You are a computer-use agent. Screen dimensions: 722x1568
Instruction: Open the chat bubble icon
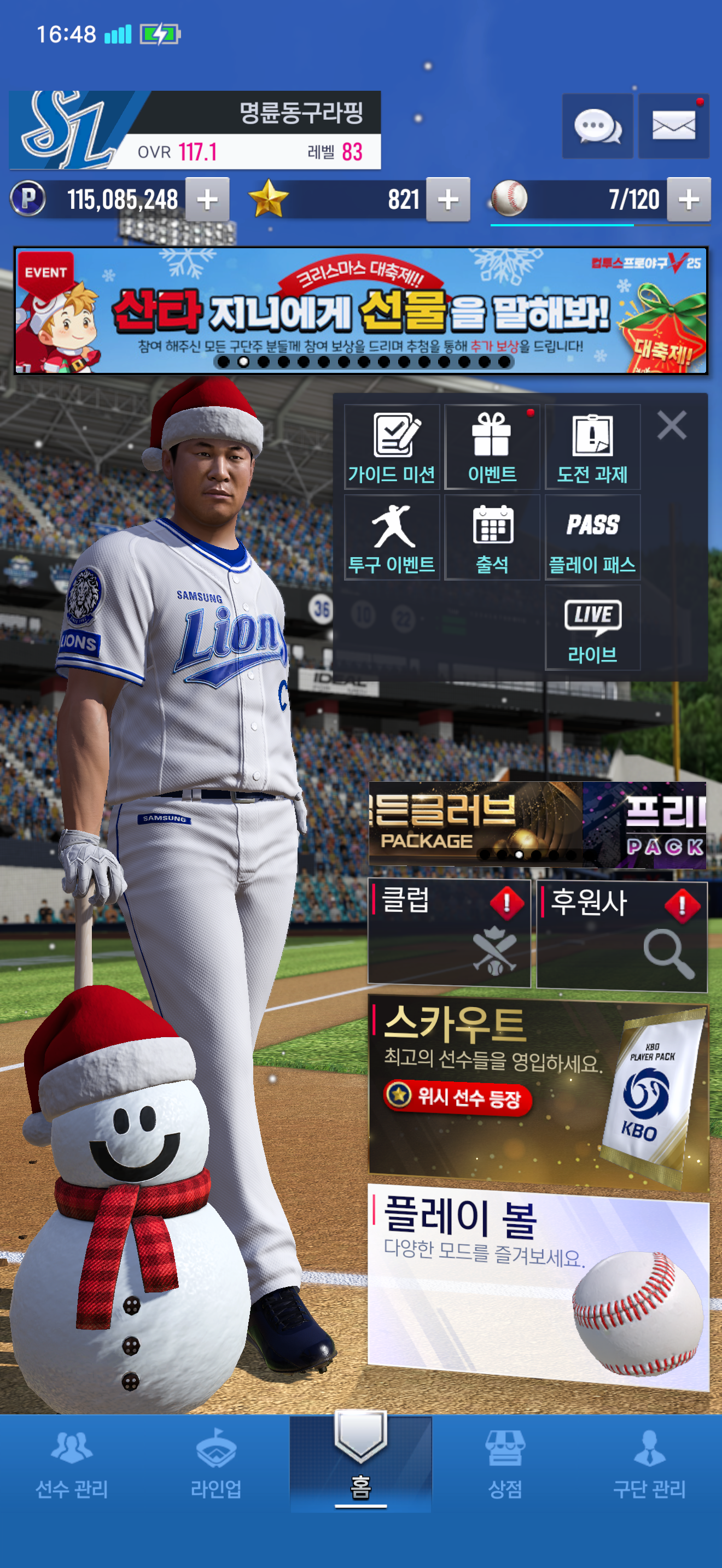coord(597,127)
